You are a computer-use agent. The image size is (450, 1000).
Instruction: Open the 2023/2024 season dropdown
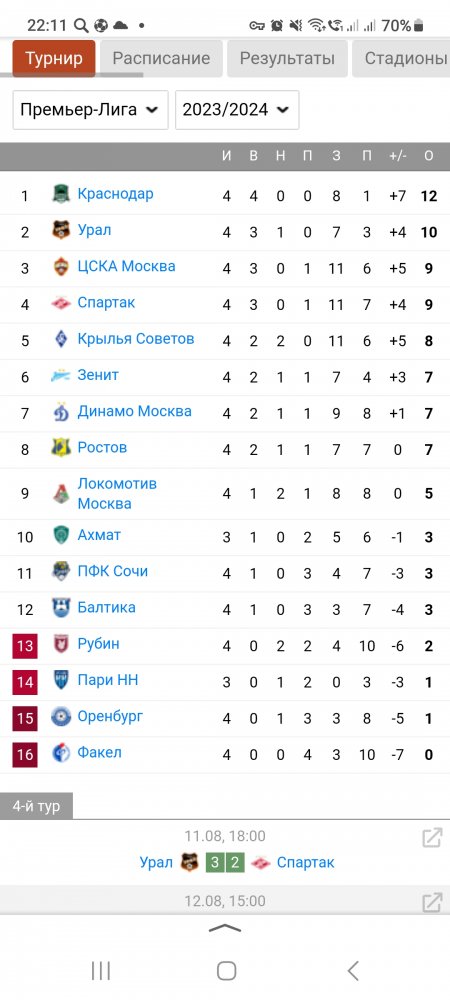click(237, 110)
